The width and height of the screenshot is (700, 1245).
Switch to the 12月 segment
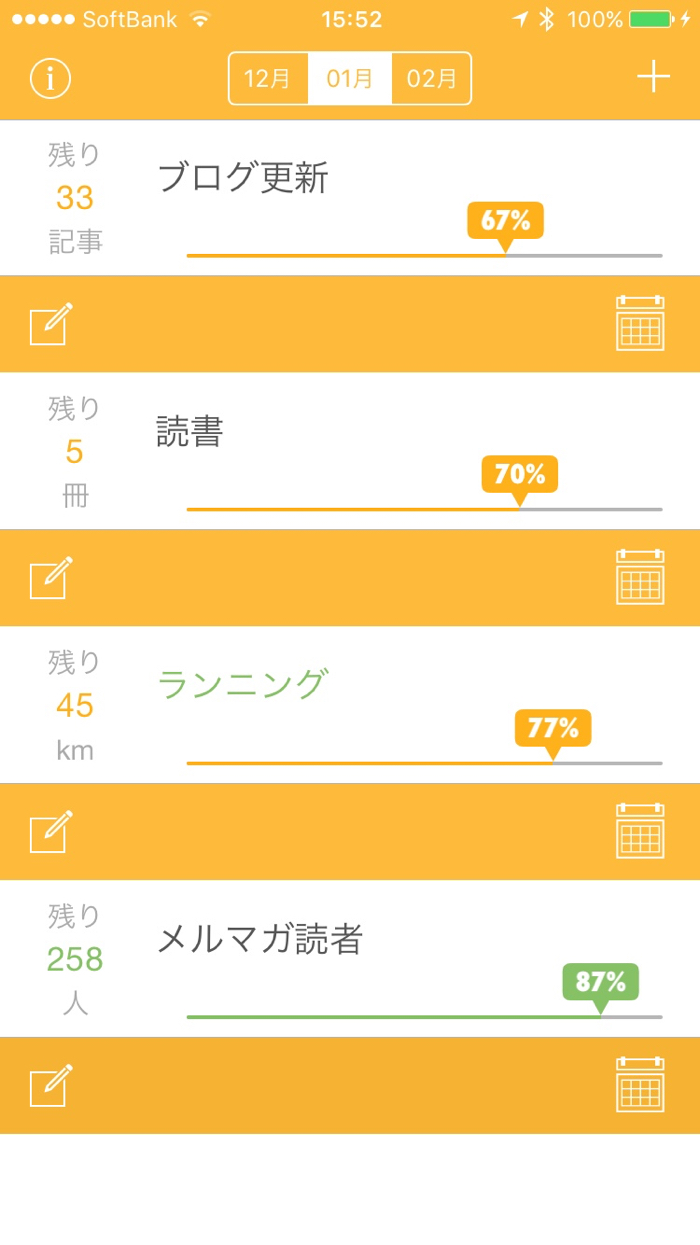[268, 78]
